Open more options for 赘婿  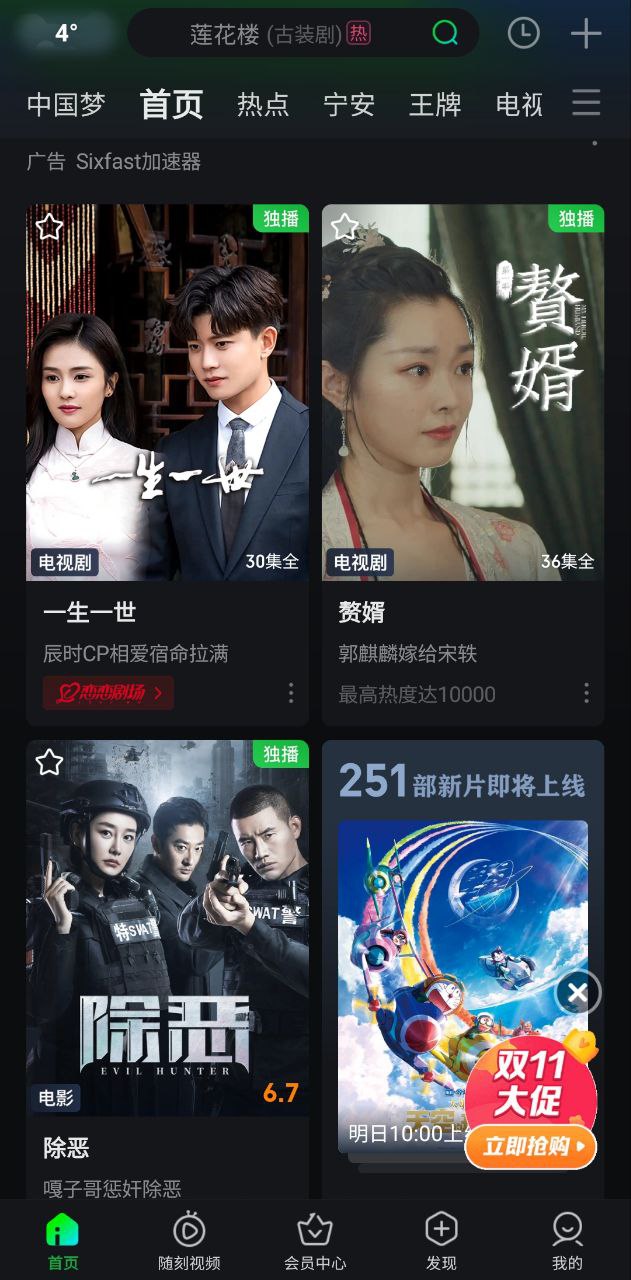pos(586,693)
